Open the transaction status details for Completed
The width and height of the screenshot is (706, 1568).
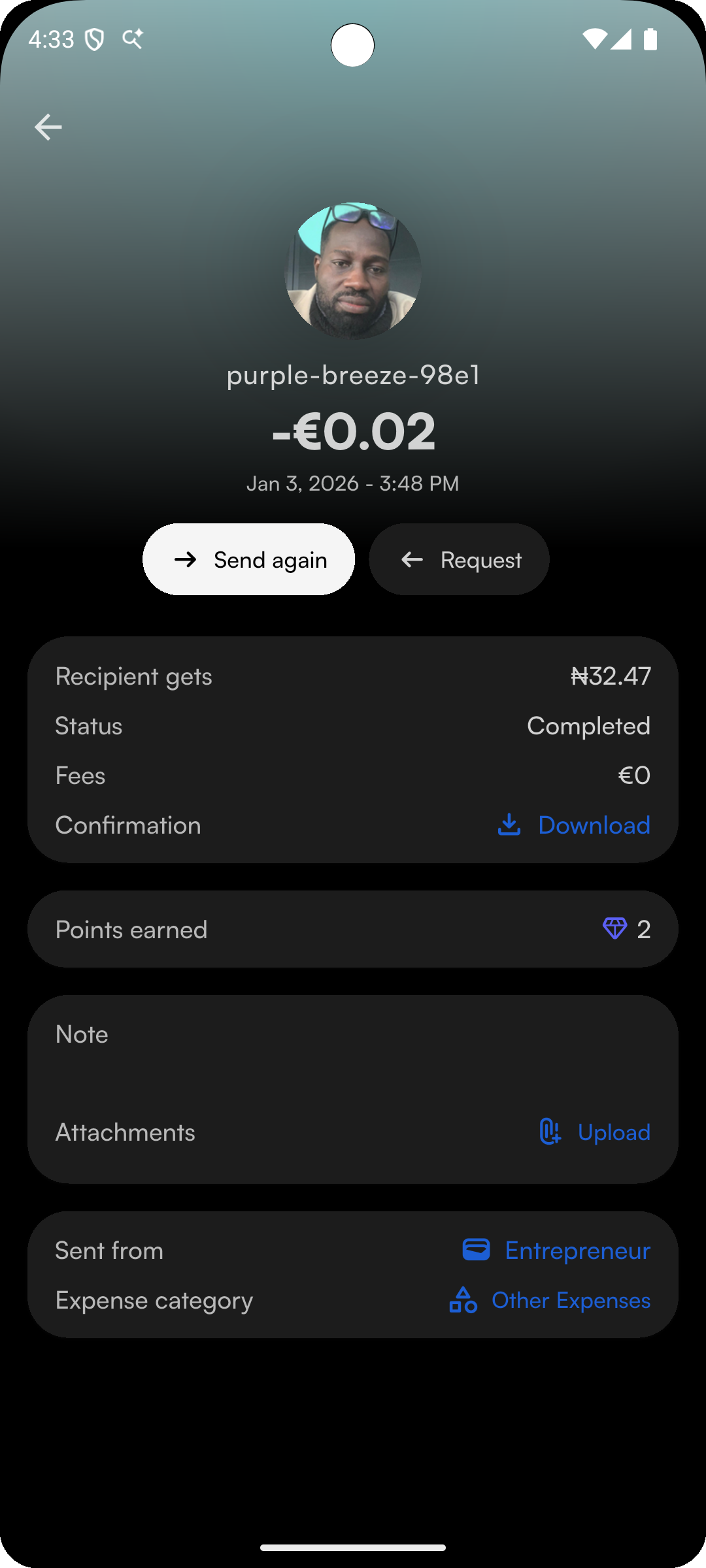pos(588,725)
